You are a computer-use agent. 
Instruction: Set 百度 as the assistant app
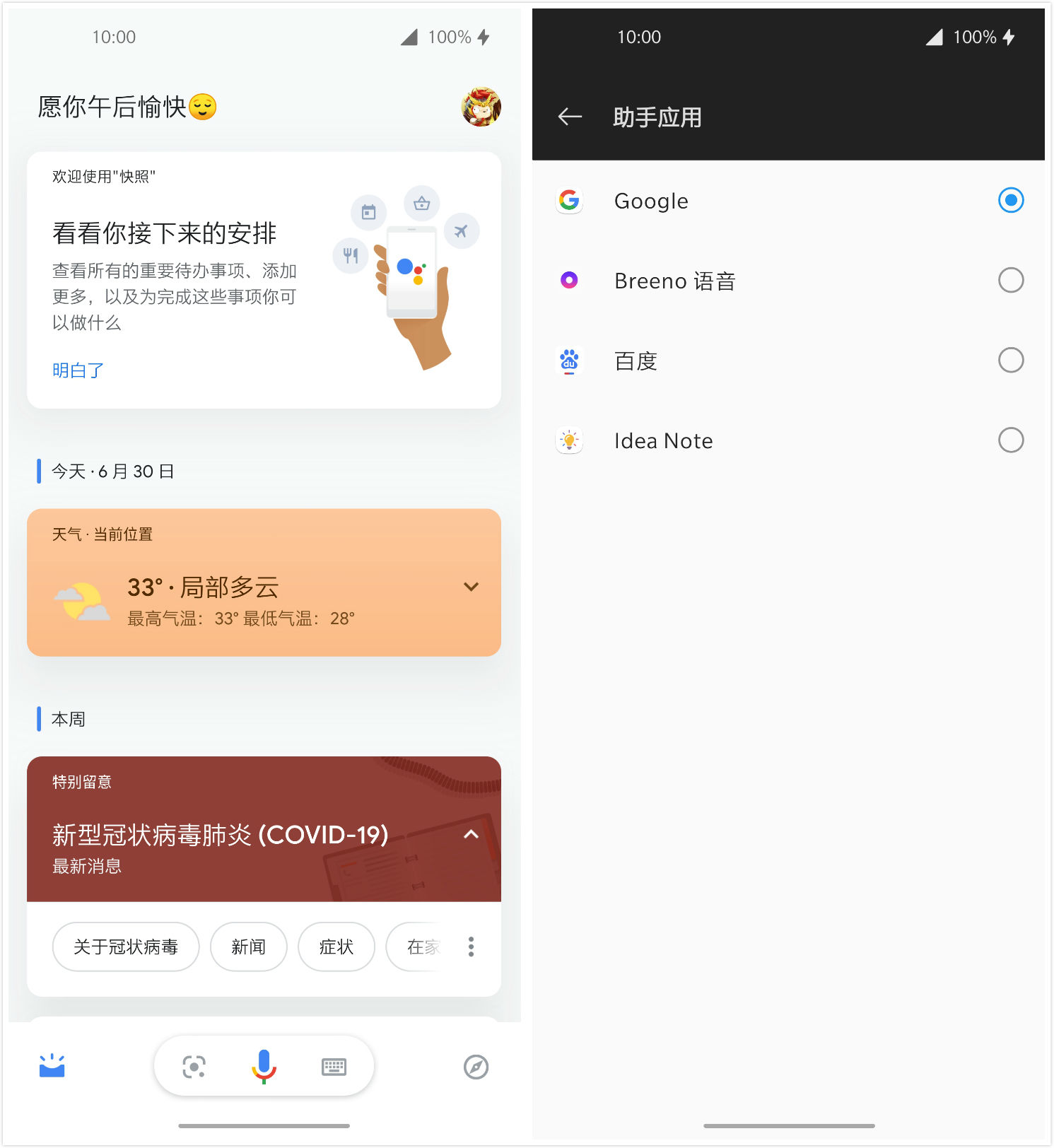tap(1010, 361)
